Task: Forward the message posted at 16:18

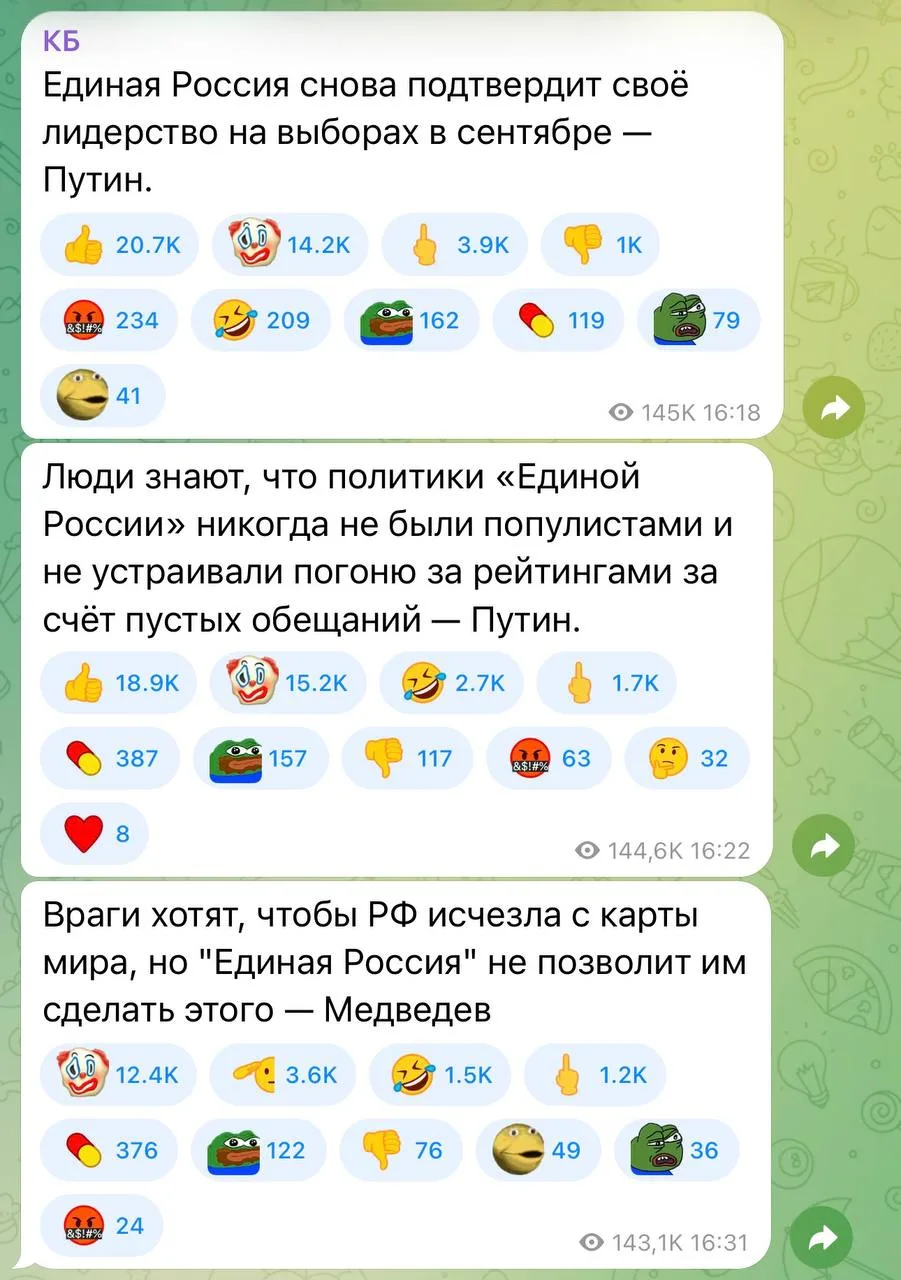Action: coord(833,406)
